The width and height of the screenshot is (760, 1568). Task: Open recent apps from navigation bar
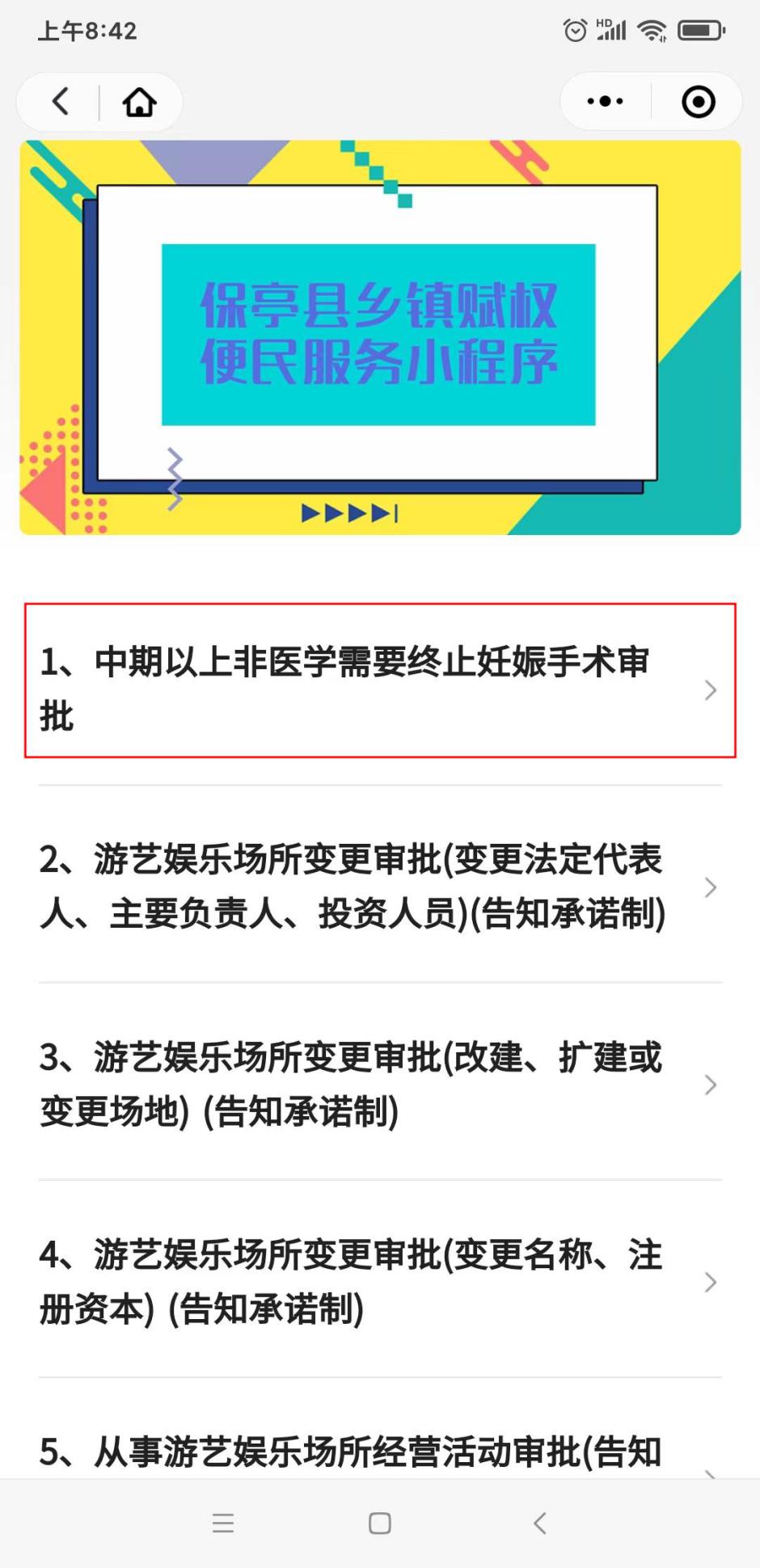pos(222,1524)
